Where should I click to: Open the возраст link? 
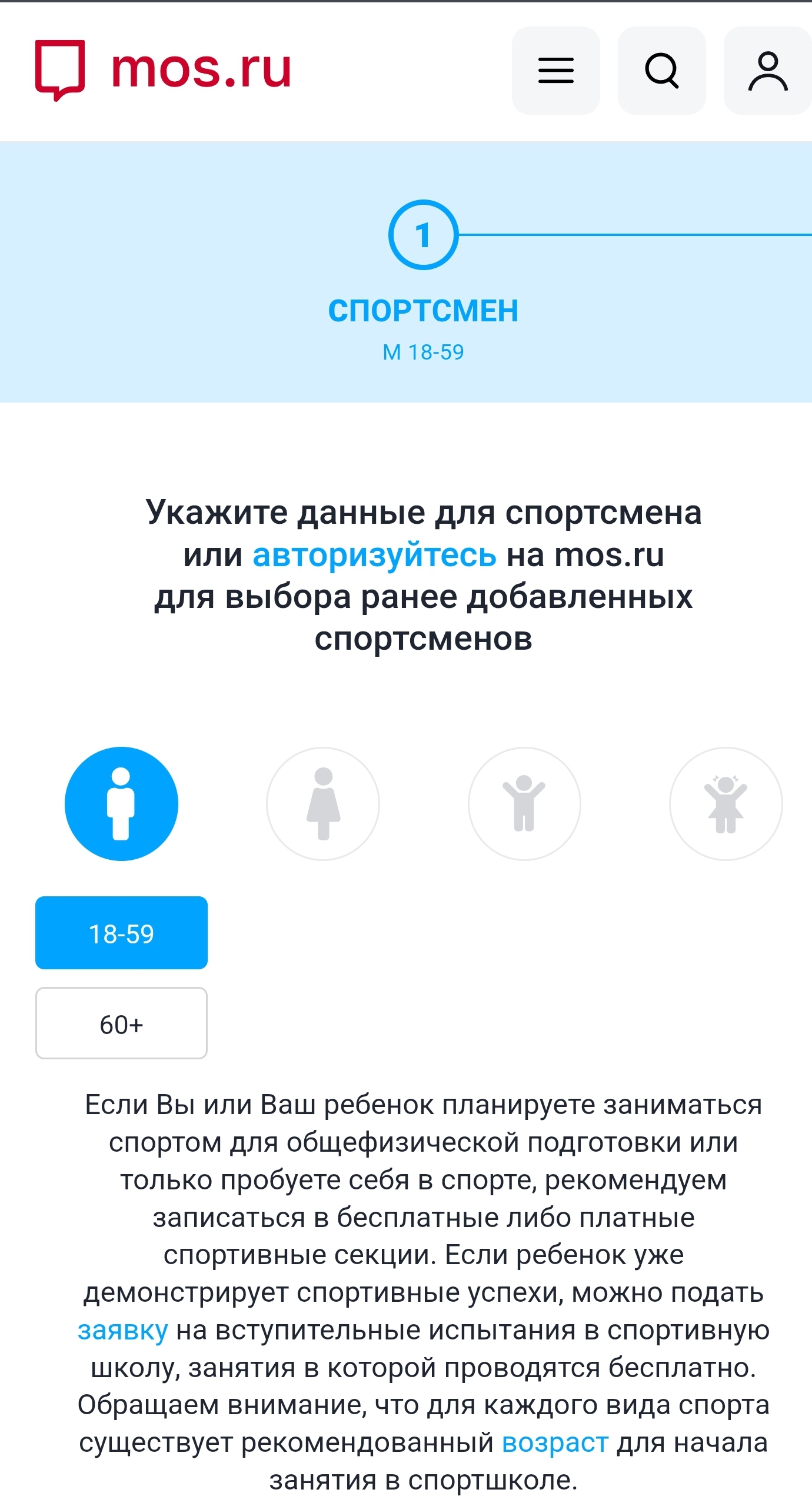555,1443
